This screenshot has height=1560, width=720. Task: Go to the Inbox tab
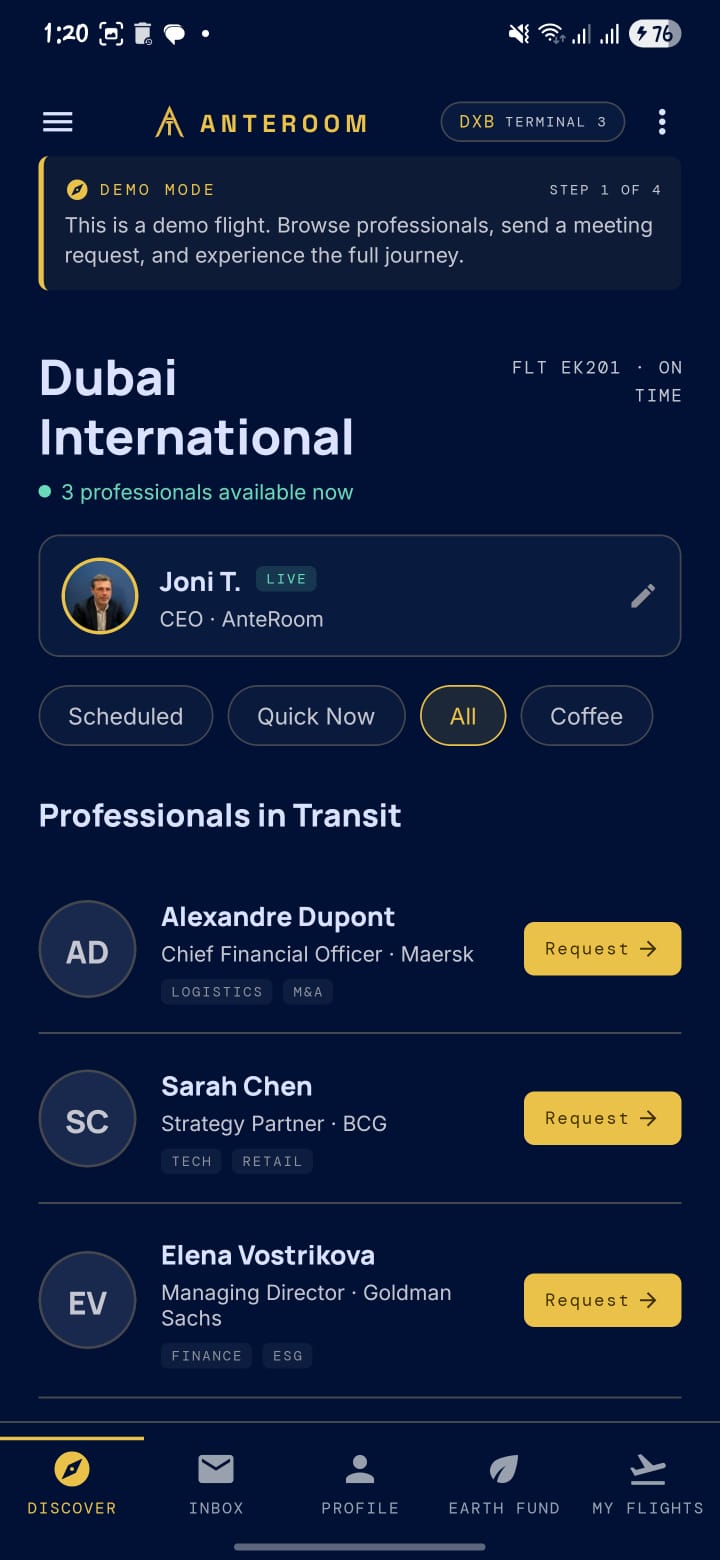(216, 1480)
